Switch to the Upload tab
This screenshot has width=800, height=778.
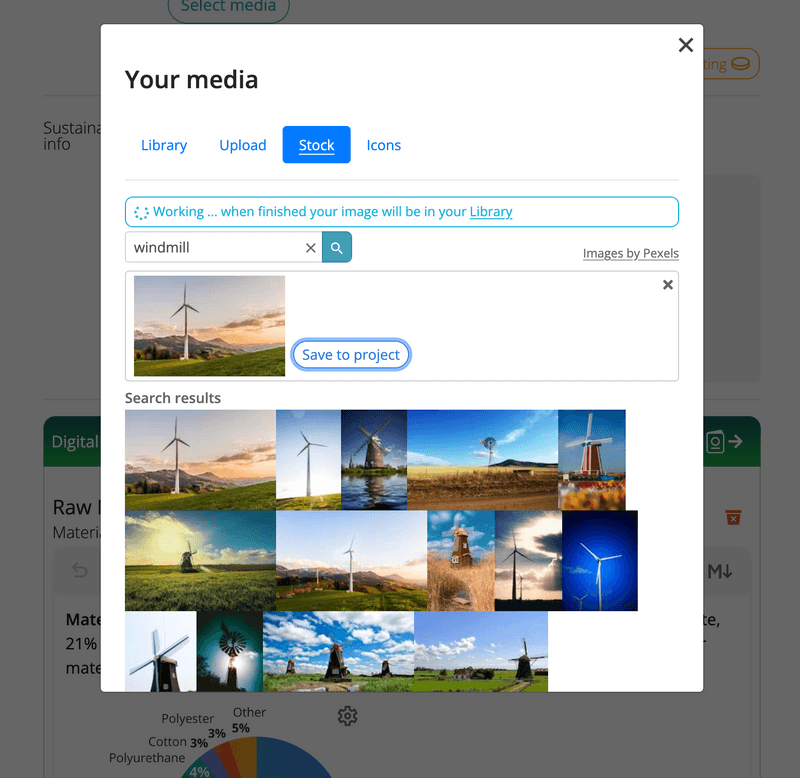click(243, 145)
